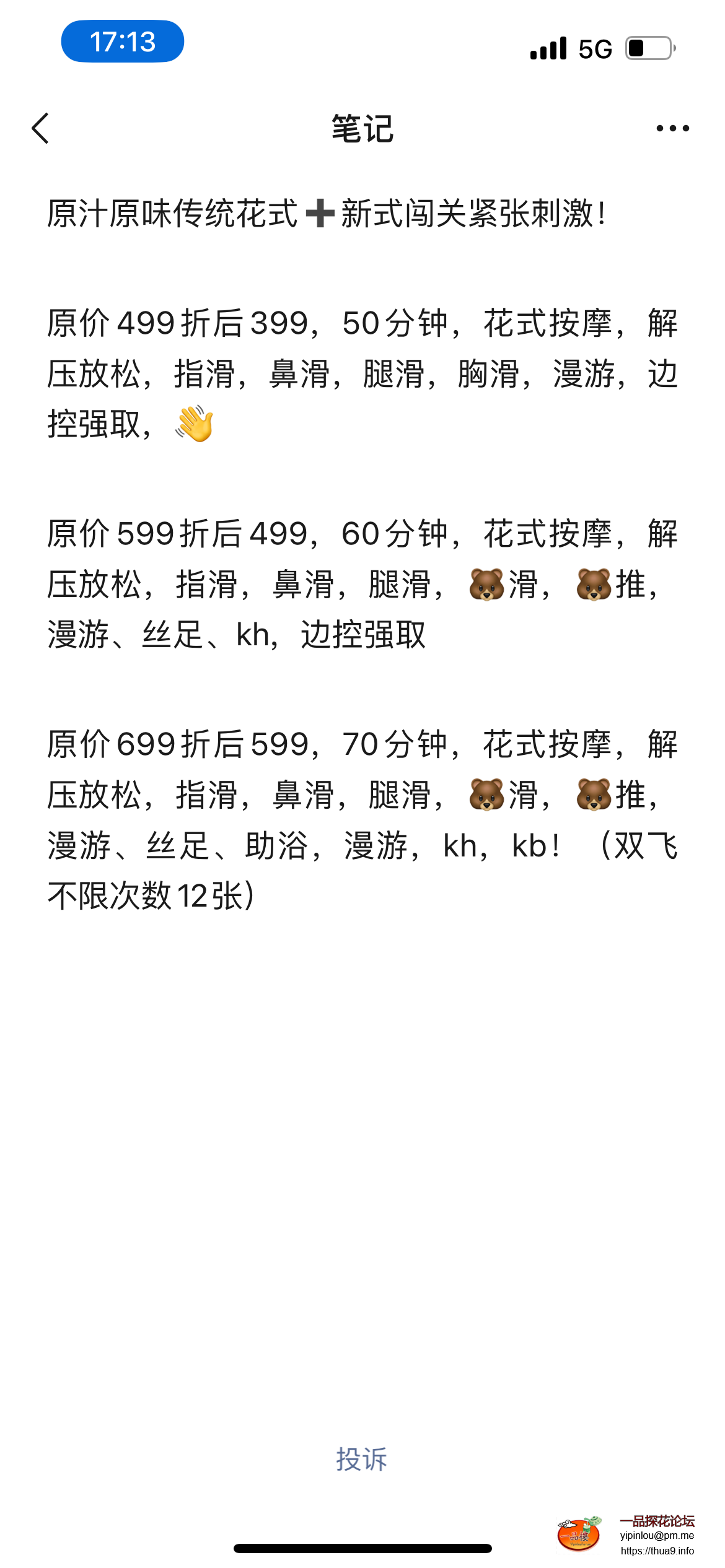725x1568 pixels.
Task: Open the three-dot more options menu
Action: 672,128
